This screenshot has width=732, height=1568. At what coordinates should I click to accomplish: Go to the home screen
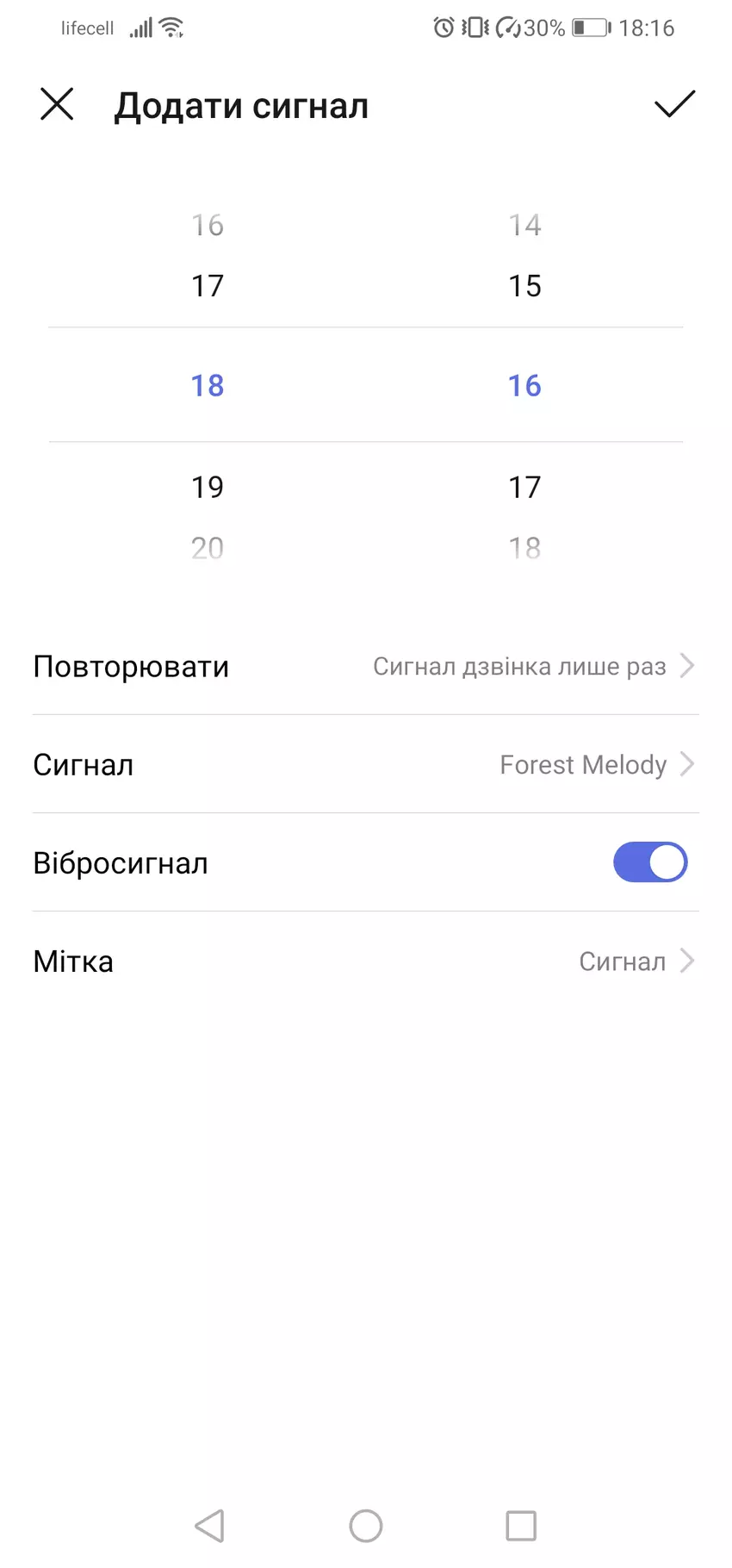click(x=366, y=1526)
